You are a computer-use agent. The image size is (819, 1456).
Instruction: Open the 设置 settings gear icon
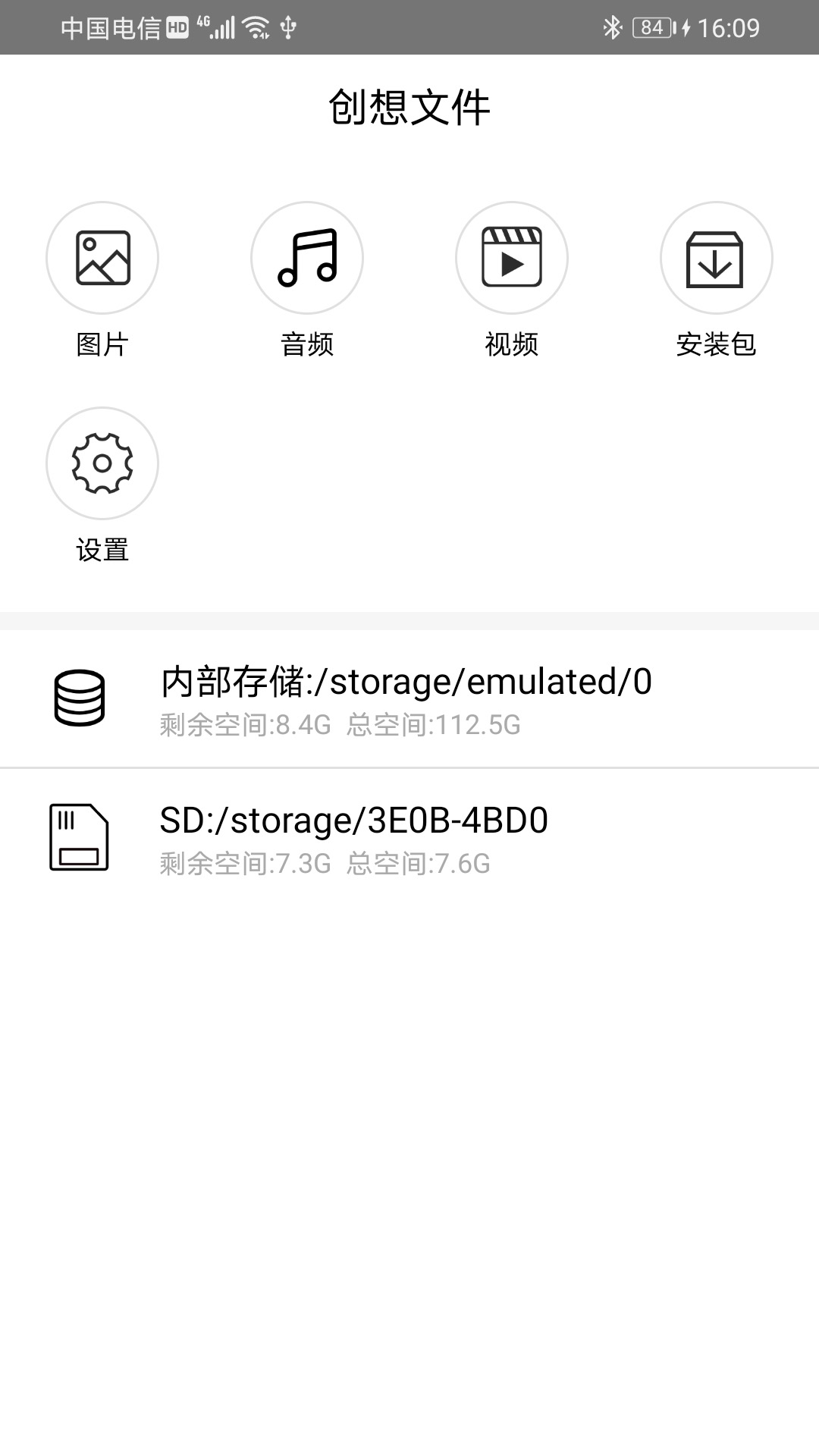[x=102, y=463]
